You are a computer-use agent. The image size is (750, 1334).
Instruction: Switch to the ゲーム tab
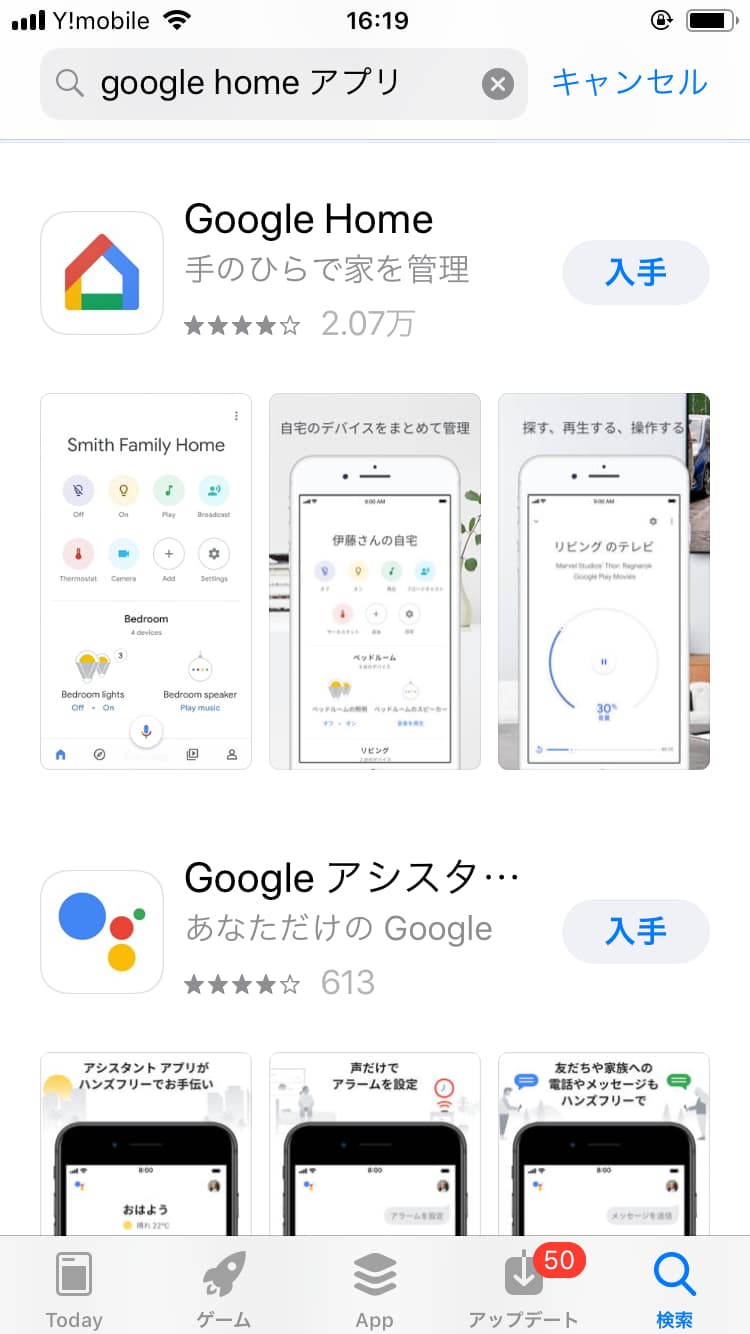[x=224, y=1289]
